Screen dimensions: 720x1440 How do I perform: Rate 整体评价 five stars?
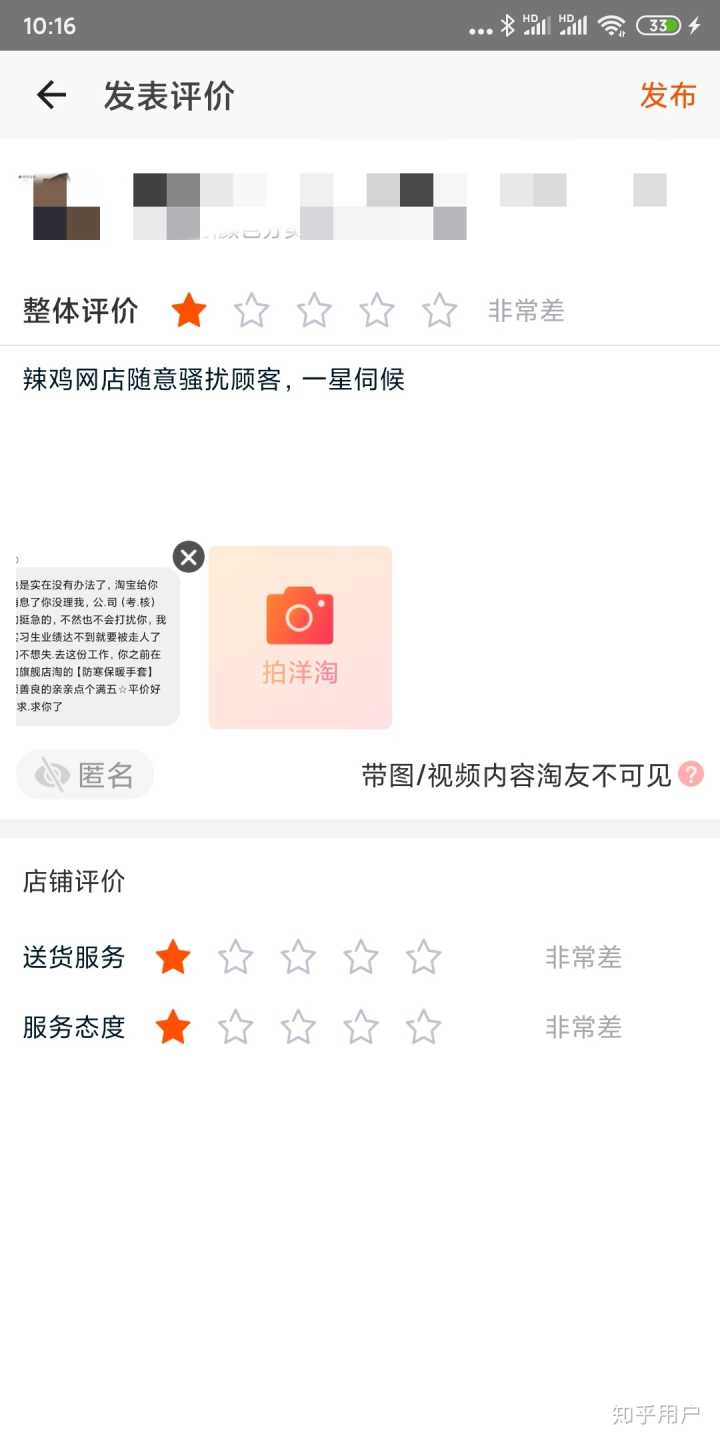[x=439, y=311]
